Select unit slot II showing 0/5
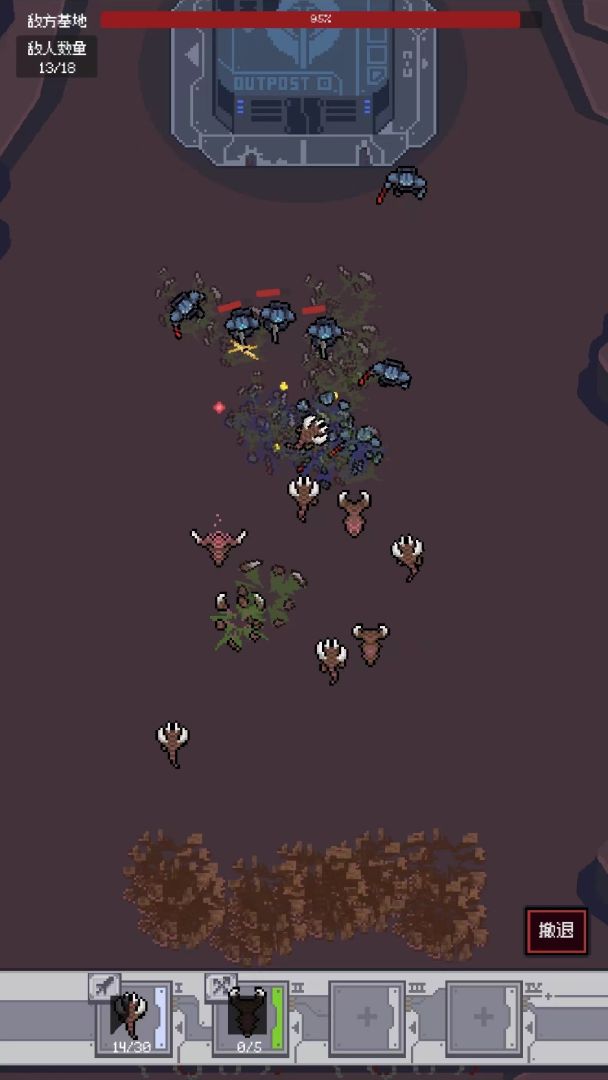608x1080 pixels. coord(248,1017)
